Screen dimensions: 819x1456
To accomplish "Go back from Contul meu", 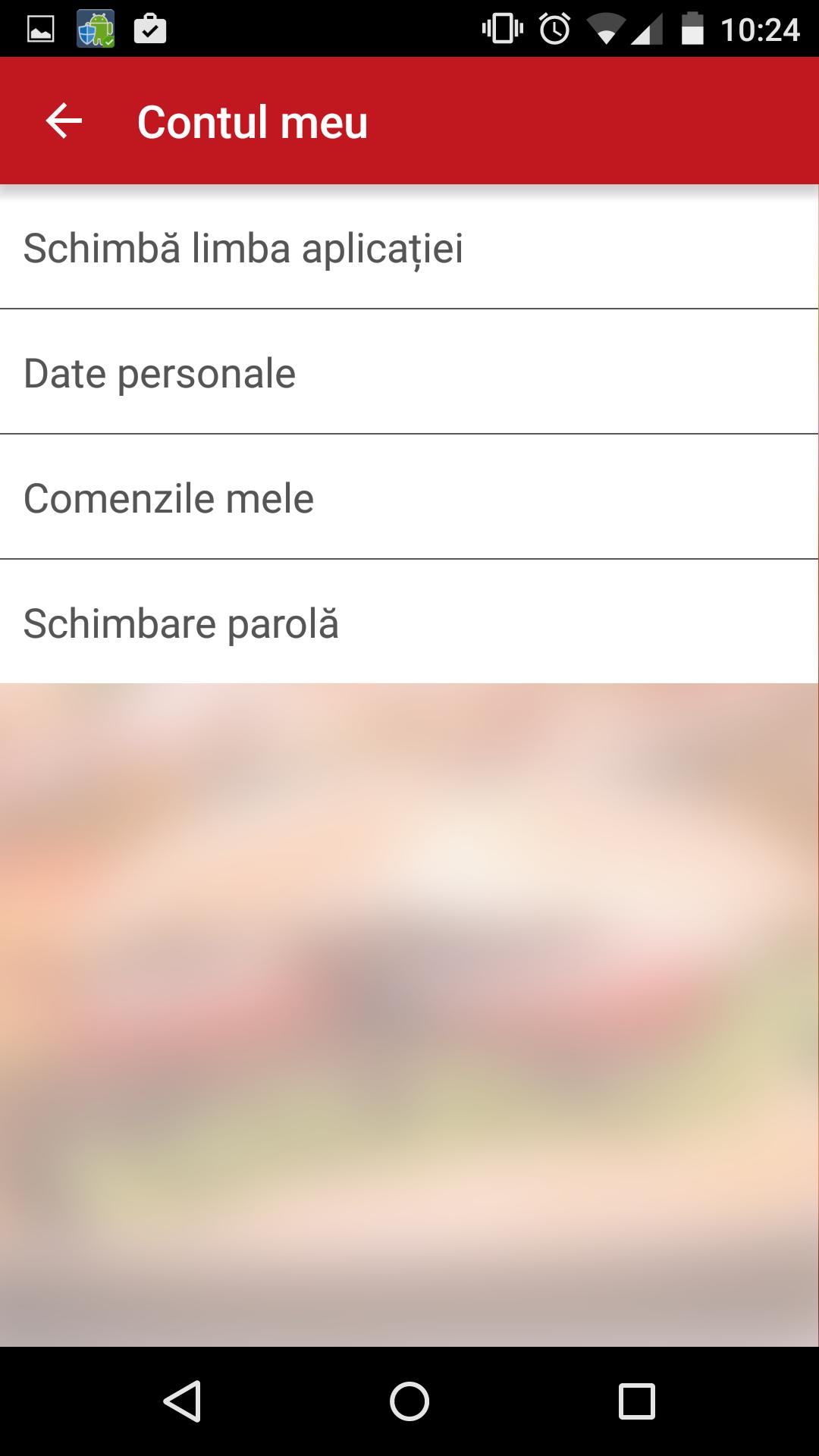I will [64, 121].
